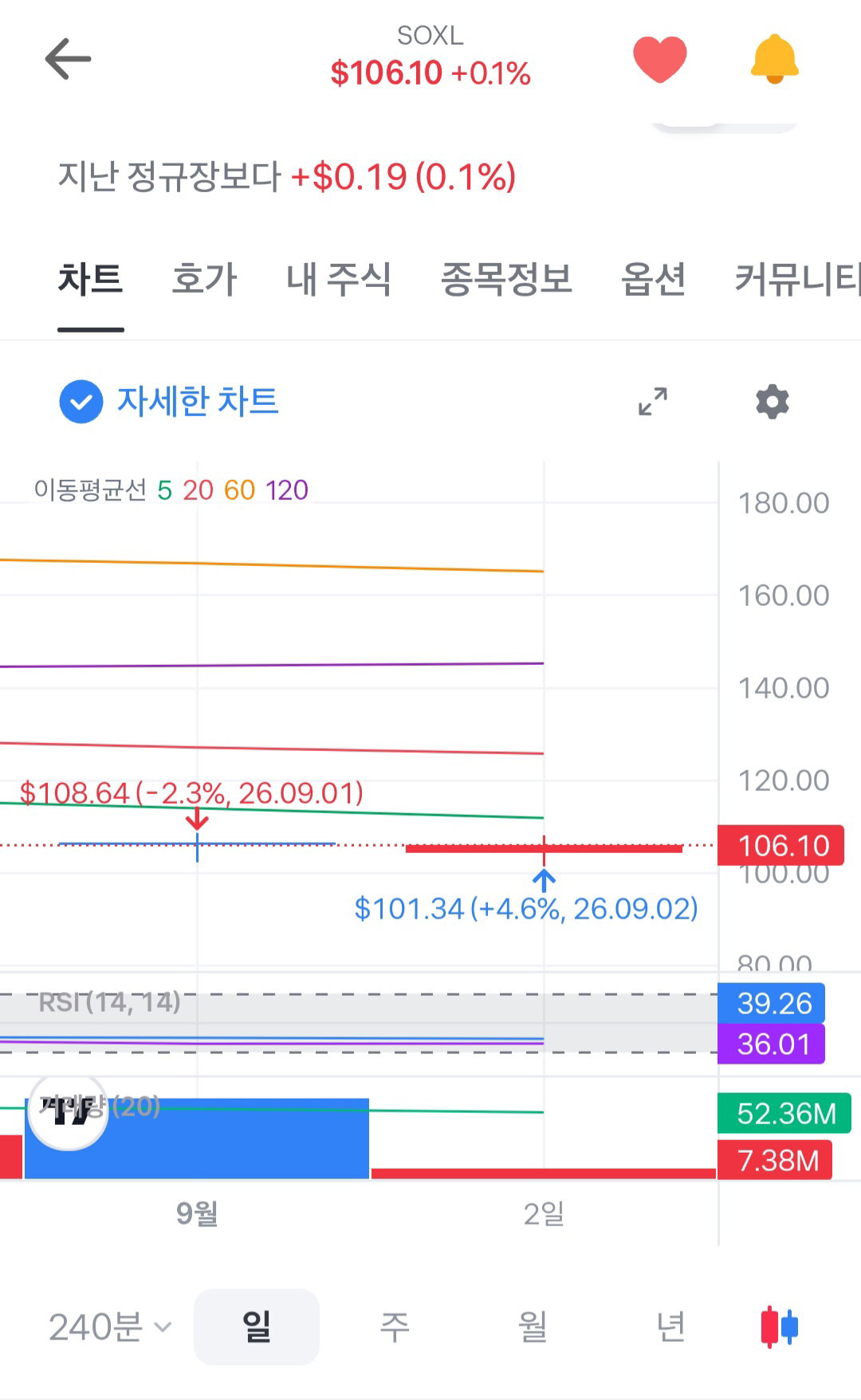Open the 240분 interval dropdown
Viewport: 861px width, 1400px height.
[110, 1327]
